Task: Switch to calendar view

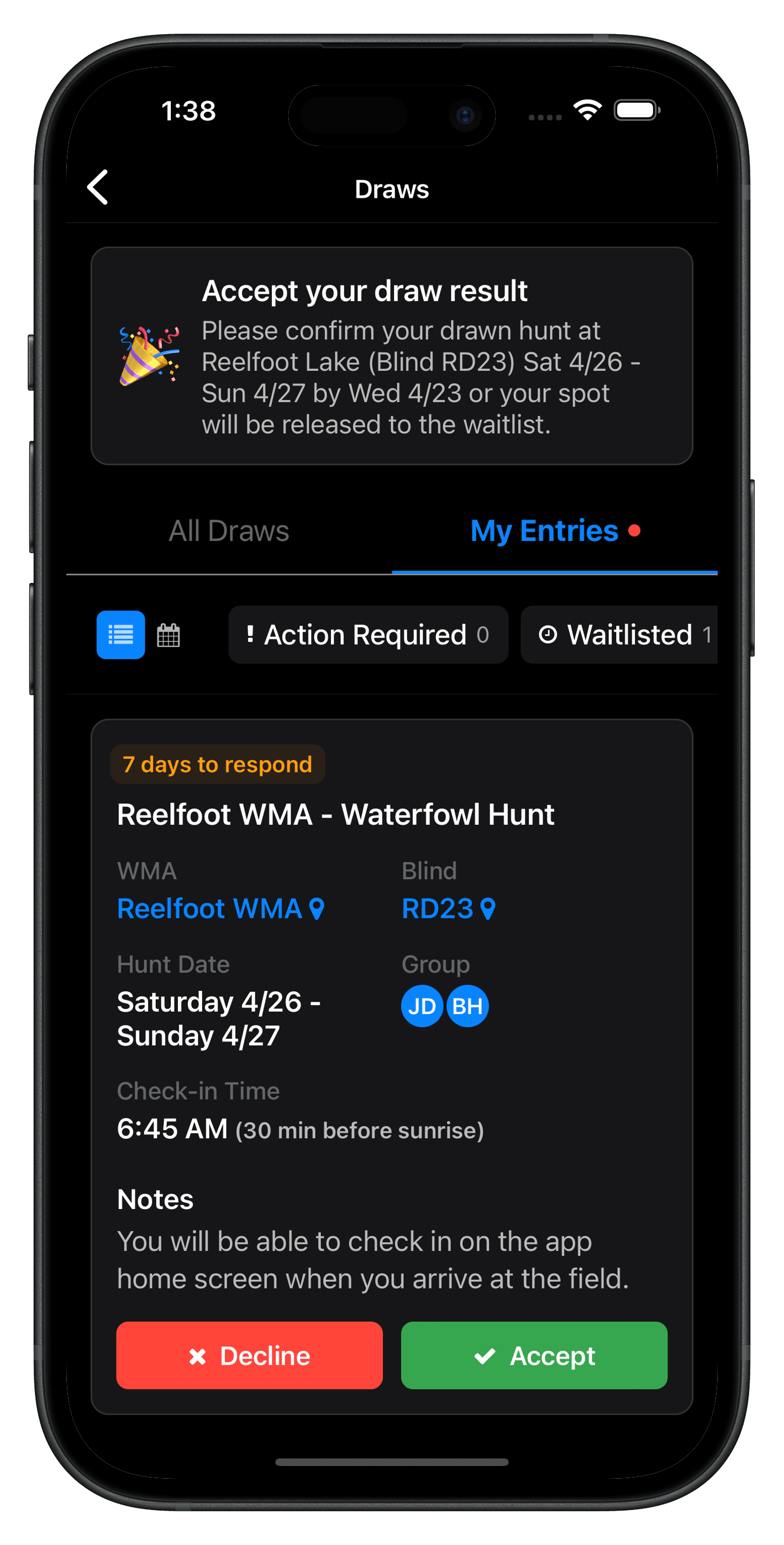Action: [x=169, y=635]
